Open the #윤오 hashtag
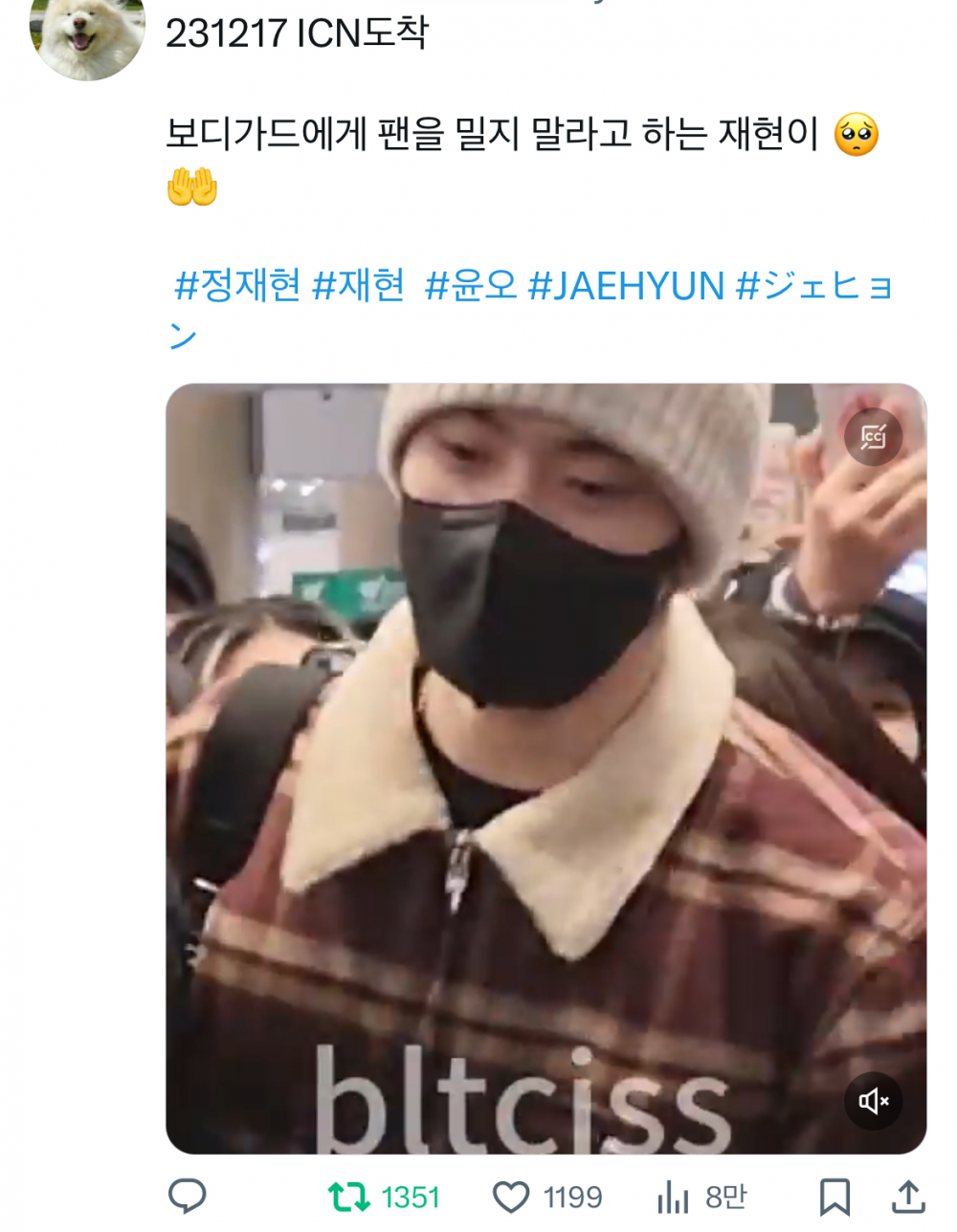Image resolution: width=957 pixels, height=1232 pixels. click(470, 285)
